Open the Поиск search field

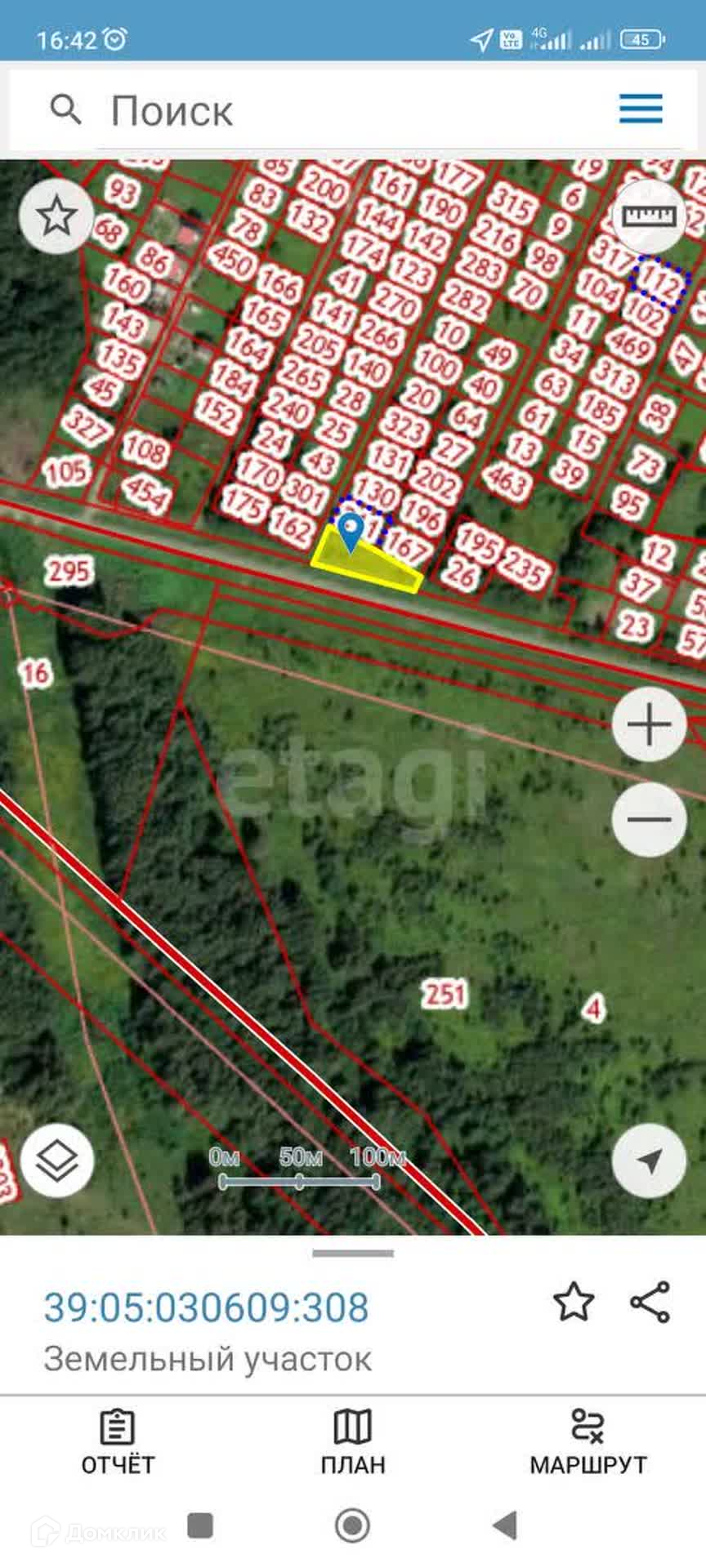(x=327, y=110)
